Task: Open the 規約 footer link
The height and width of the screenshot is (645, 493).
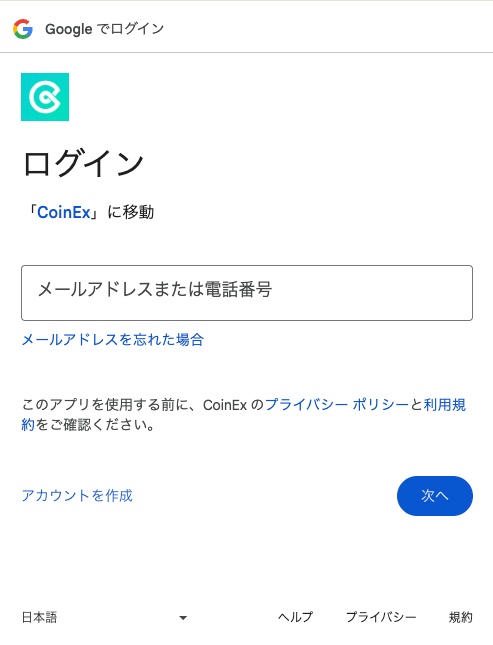Action: pyautogui.click(x=460, y=617)
